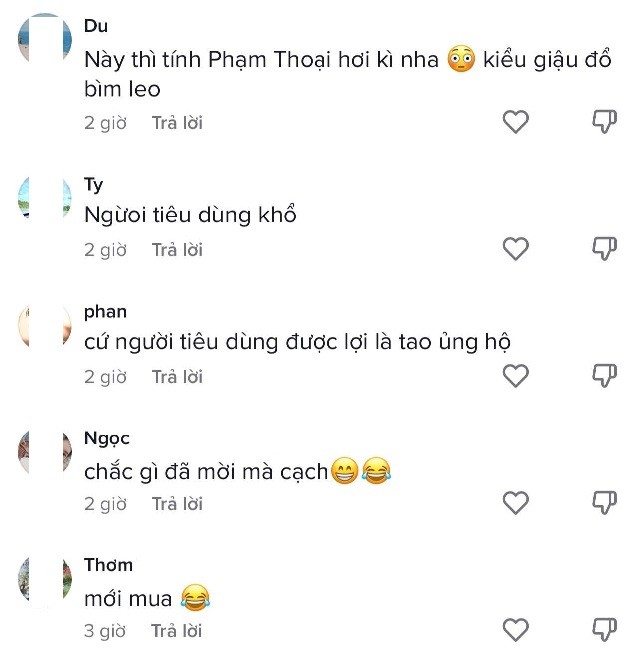Tap Trả lời under Ty's comment
The image size is (640, 652).
point(177,250)
